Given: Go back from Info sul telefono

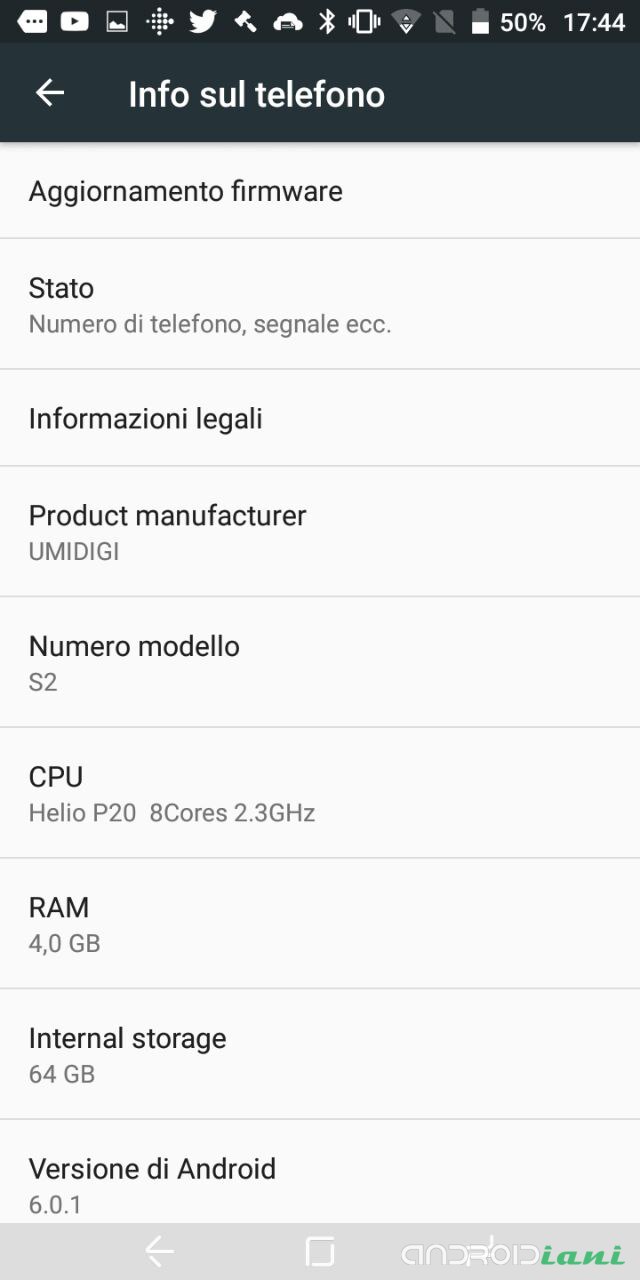Looking at the screenshot, I should 50,93.
